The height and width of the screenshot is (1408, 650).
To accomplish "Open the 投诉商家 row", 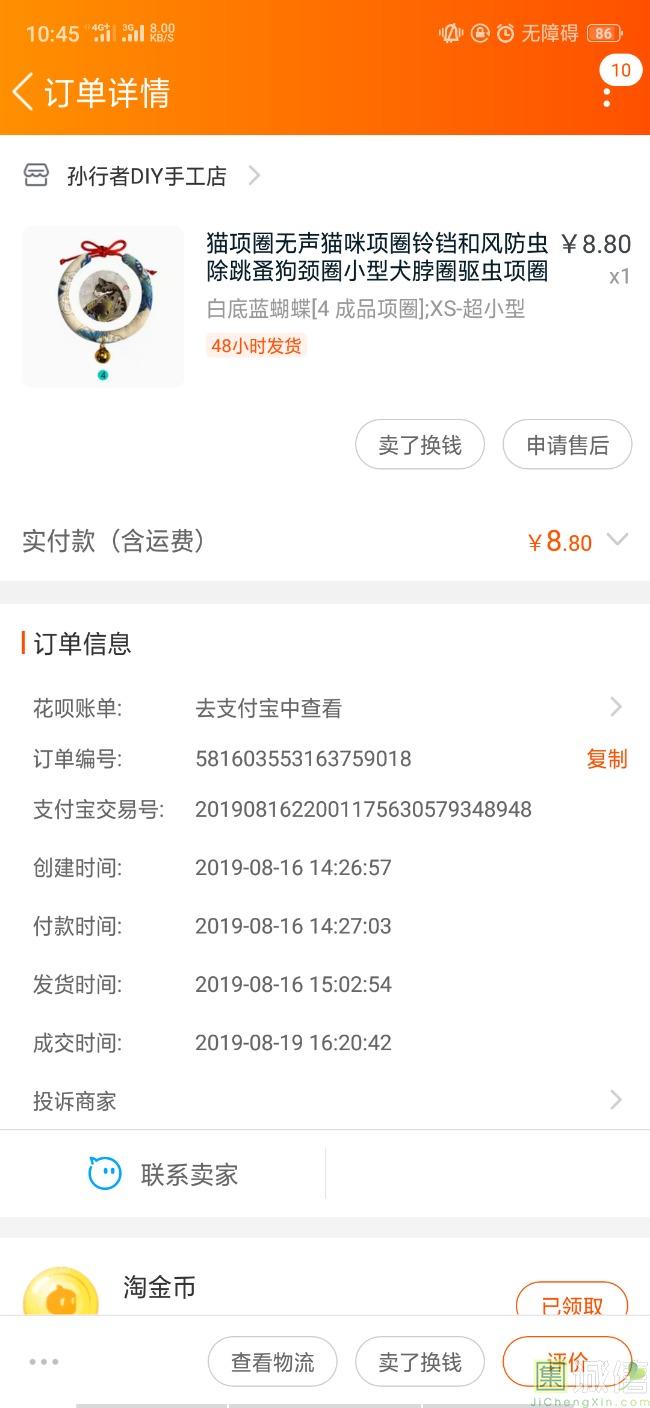I will [x=325, y=1101].
